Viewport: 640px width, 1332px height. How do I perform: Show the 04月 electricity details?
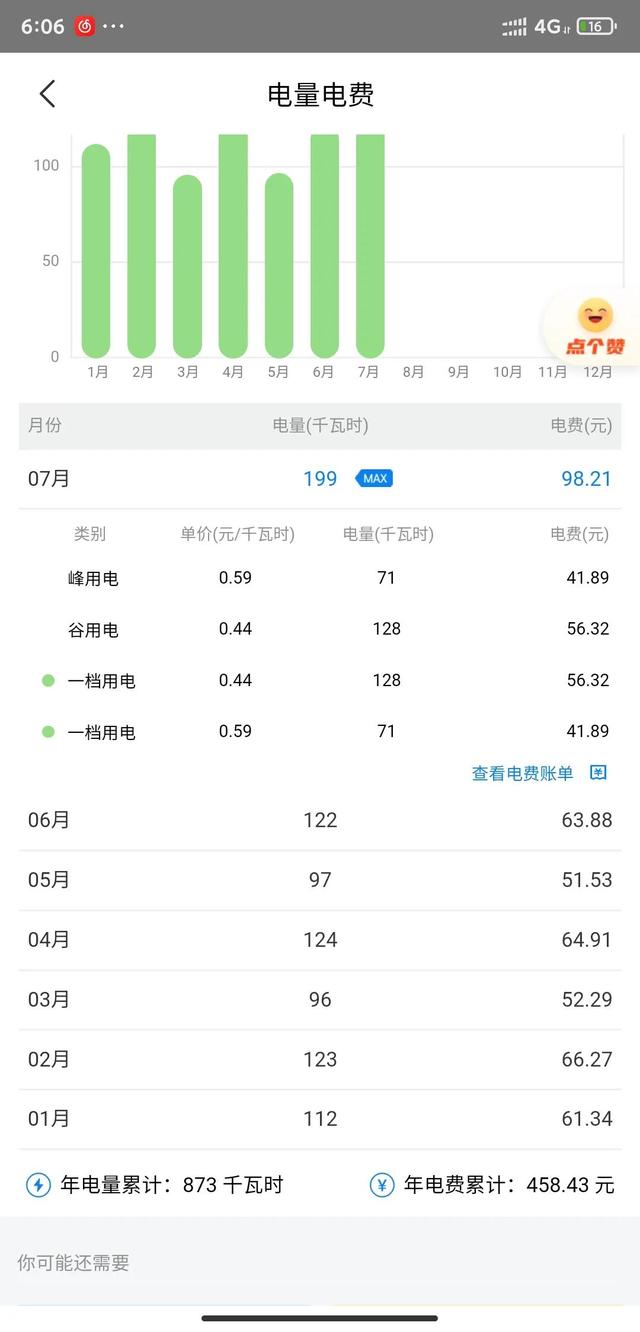[320, 940]
